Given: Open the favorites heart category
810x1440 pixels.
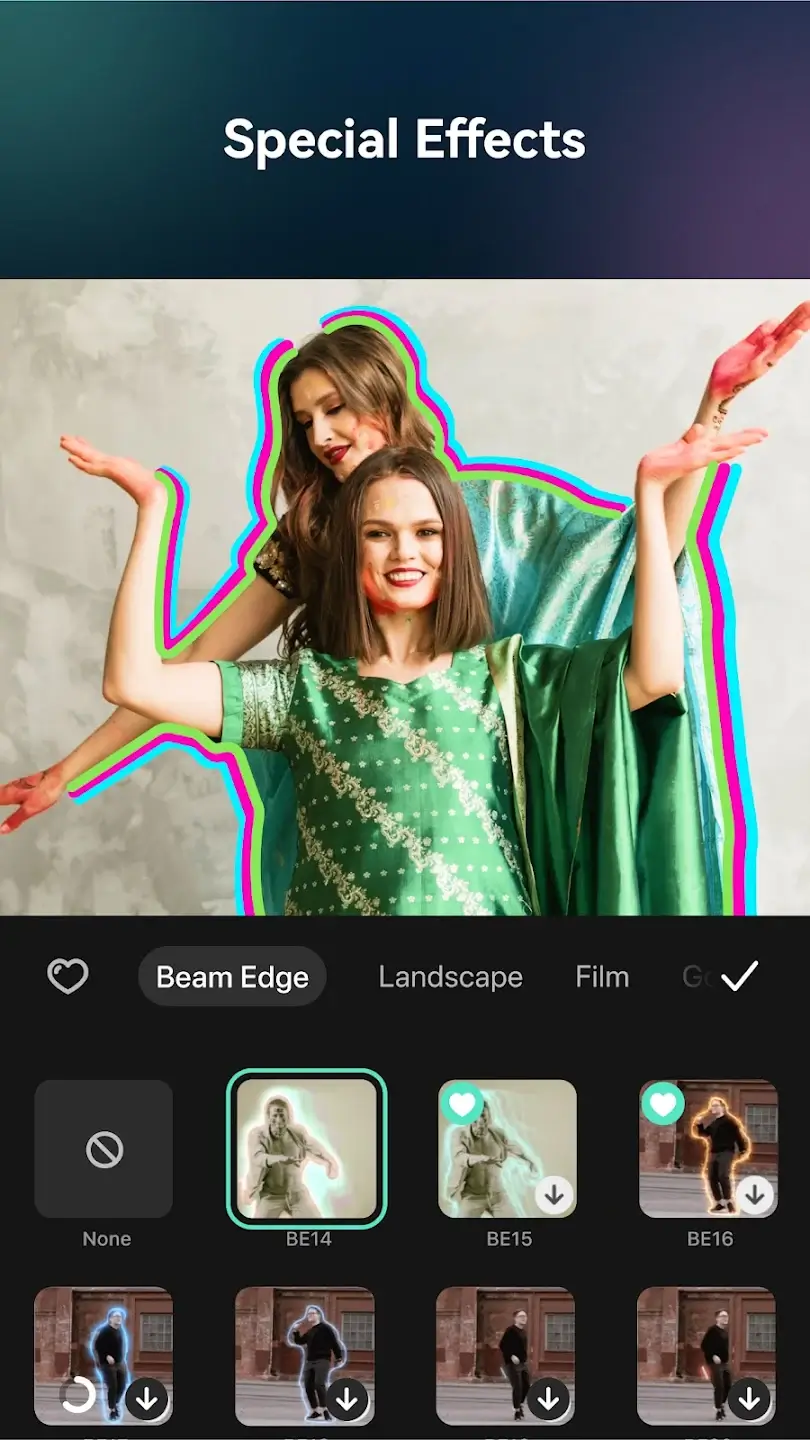Looking at the screenshot, I should tap(68, 976).
